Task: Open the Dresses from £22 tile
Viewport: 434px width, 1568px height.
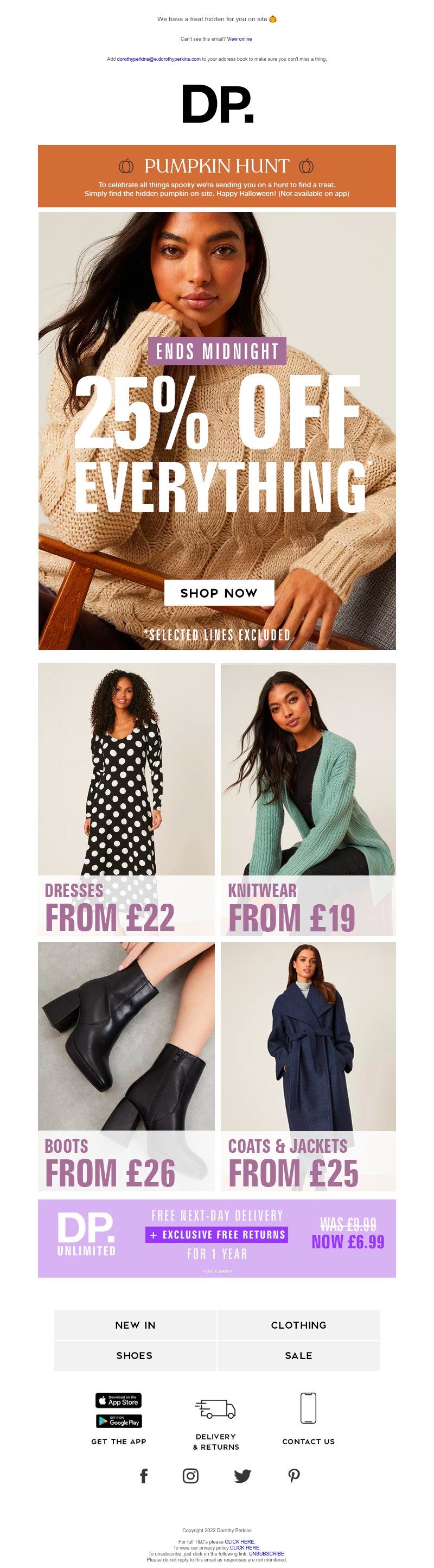Action: click(x=126, y=798)
